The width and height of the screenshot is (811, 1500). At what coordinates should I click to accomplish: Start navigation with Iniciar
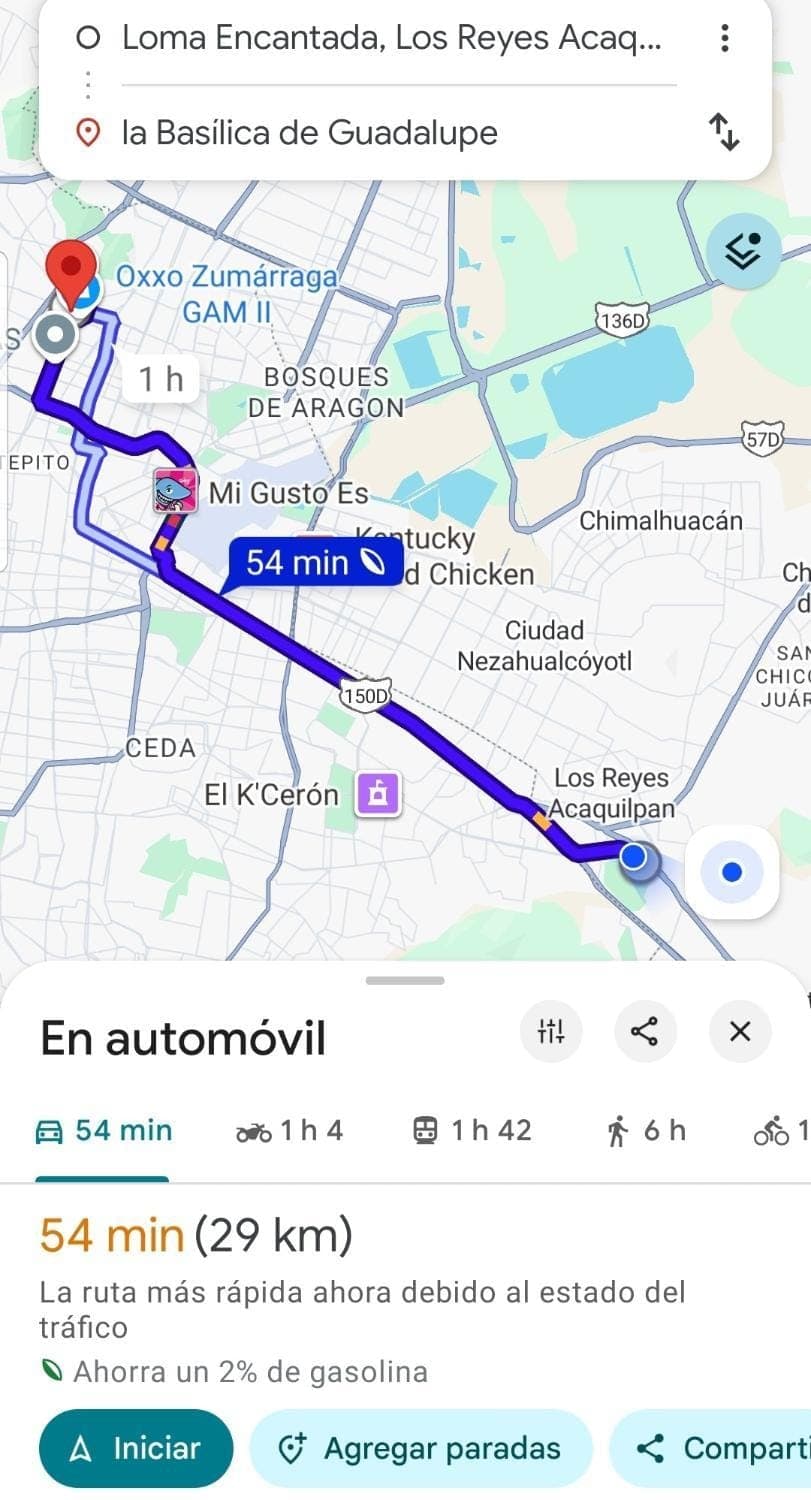136,1448
